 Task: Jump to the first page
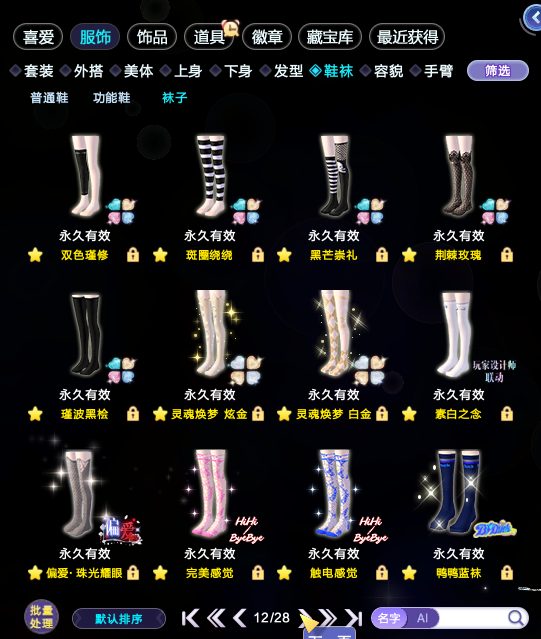tap(190, 618)
